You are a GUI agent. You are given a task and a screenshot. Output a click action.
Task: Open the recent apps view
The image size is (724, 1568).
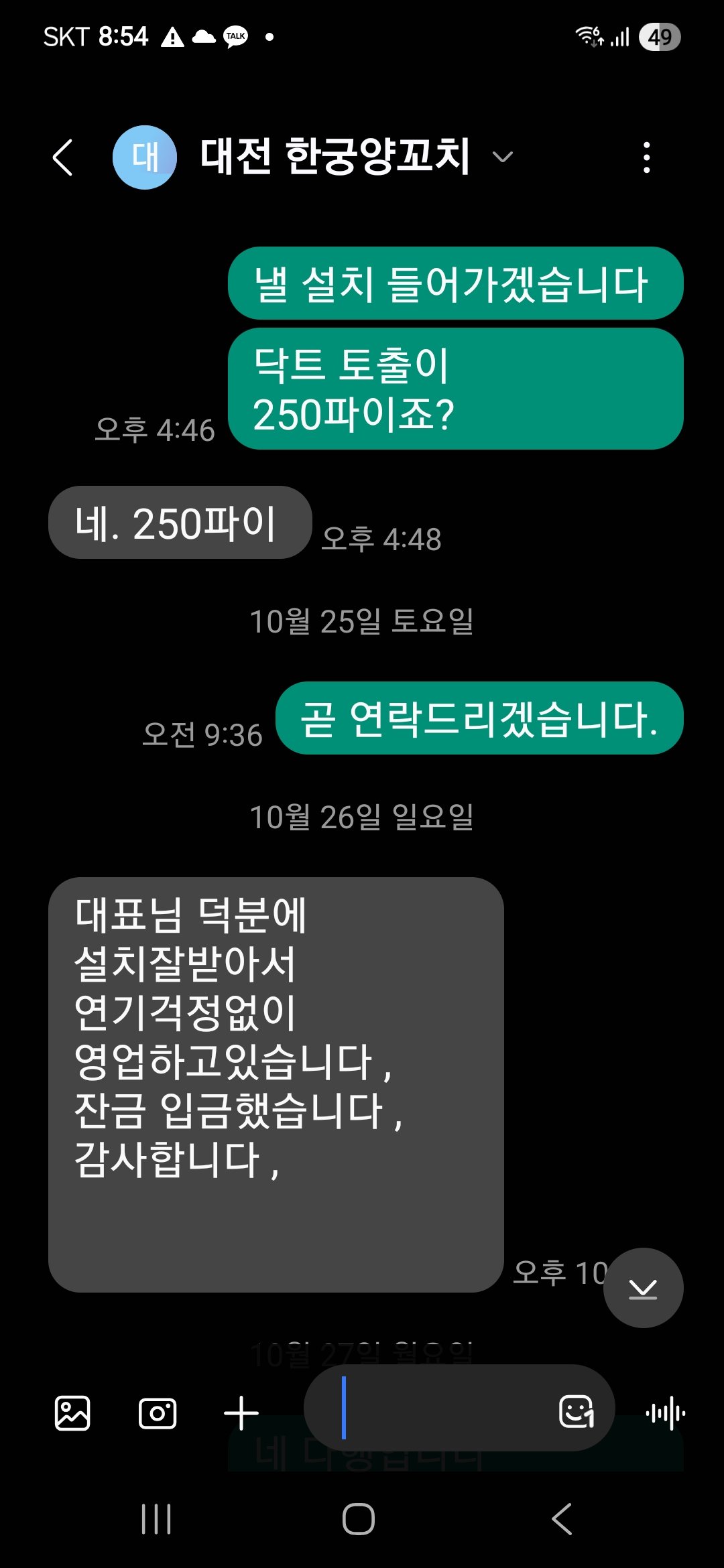pos(156,1519)
